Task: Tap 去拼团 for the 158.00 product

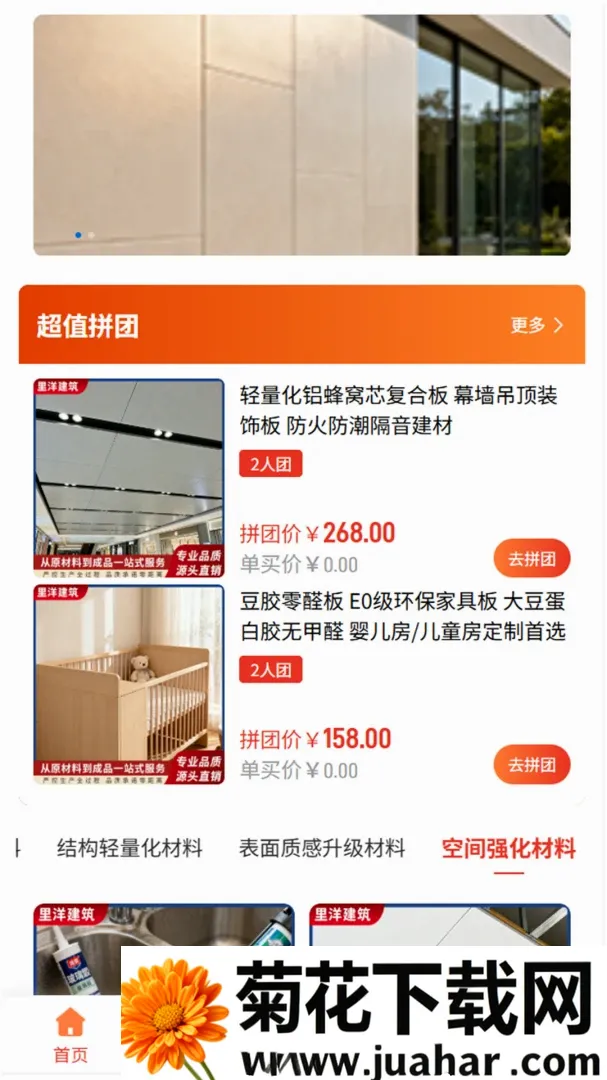Action: [532, 764]
